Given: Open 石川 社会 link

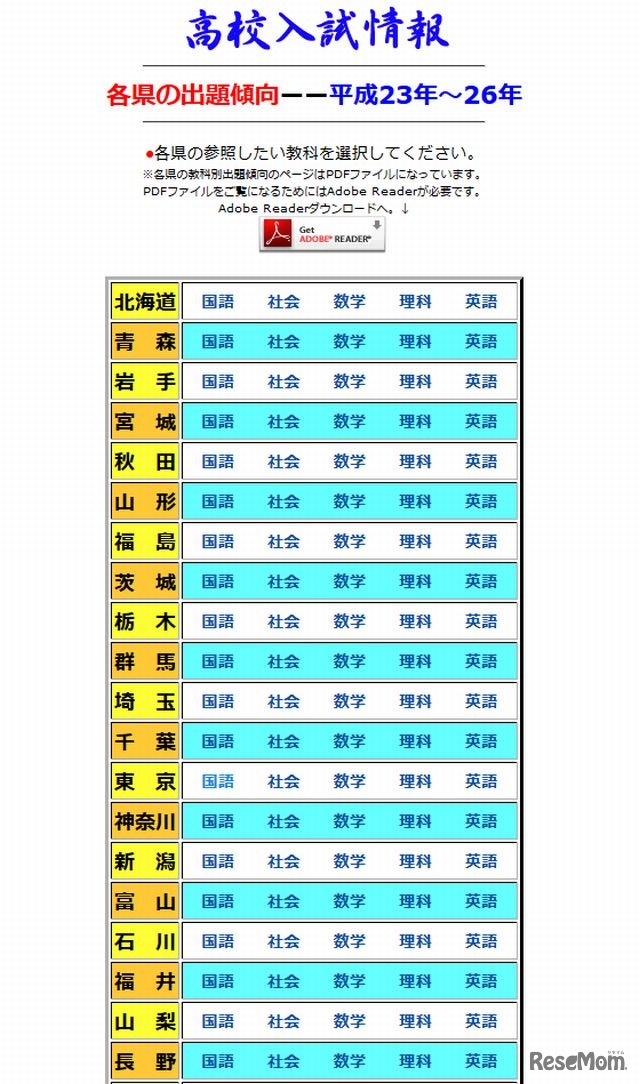Looking at the screenshot, I should click(x=283, y=941).
